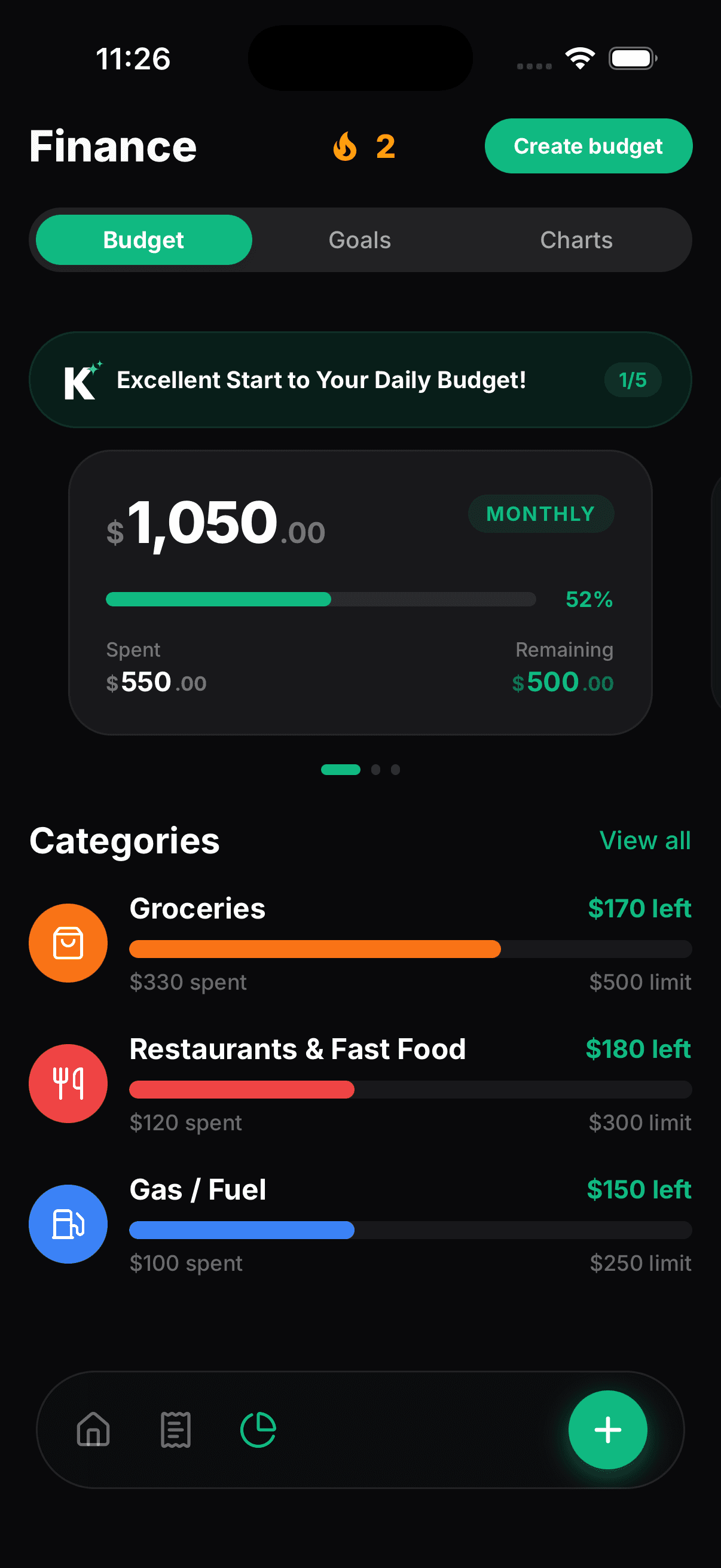721x1568 pixels.
Task: Tap the Restaurants & Fast Food fork icon
Action: tap(68, 1083)
